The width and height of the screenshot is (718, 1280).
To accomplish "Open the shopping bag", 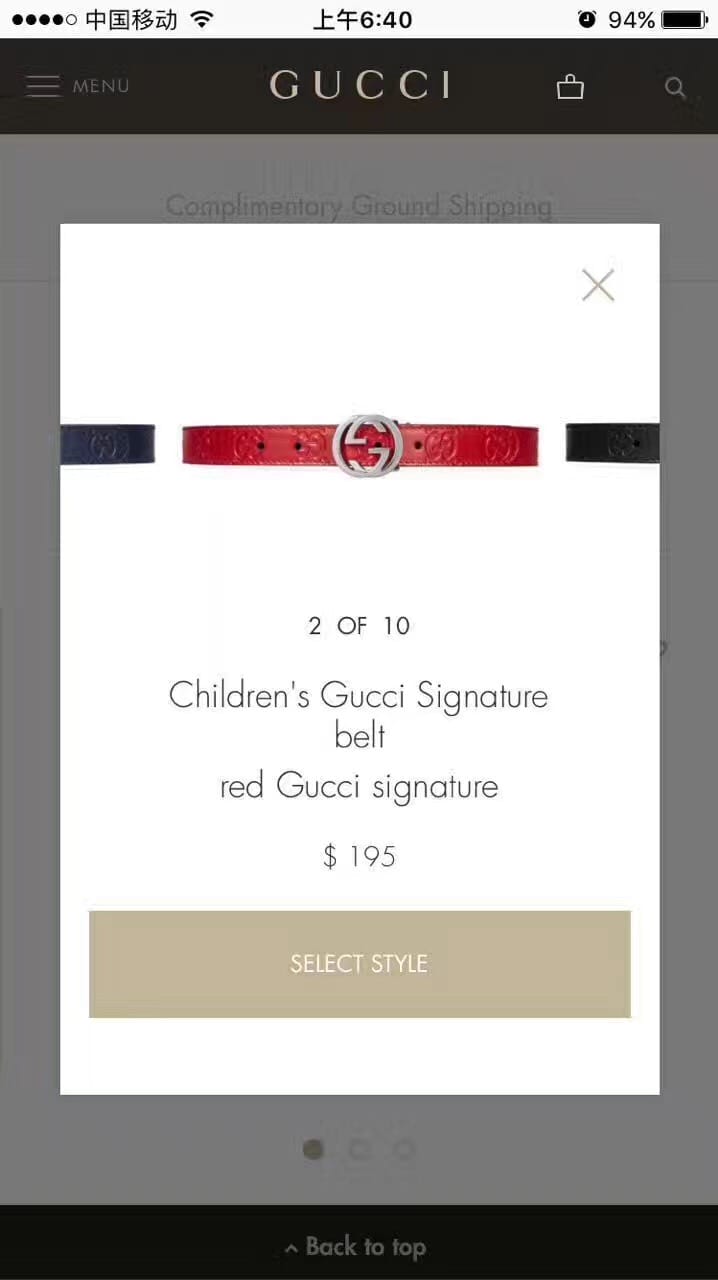I will [x=570, y=87].
